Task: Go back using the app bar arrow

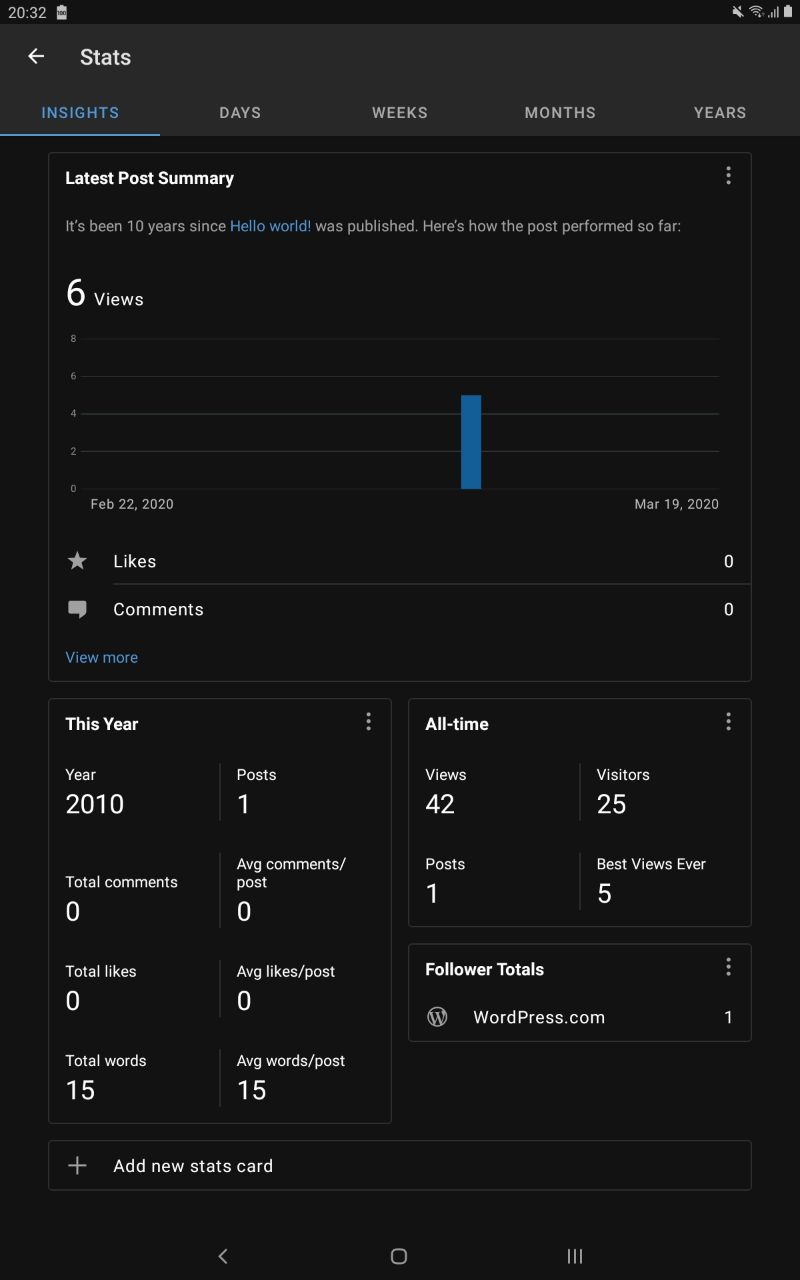Action: pos(36,57)
